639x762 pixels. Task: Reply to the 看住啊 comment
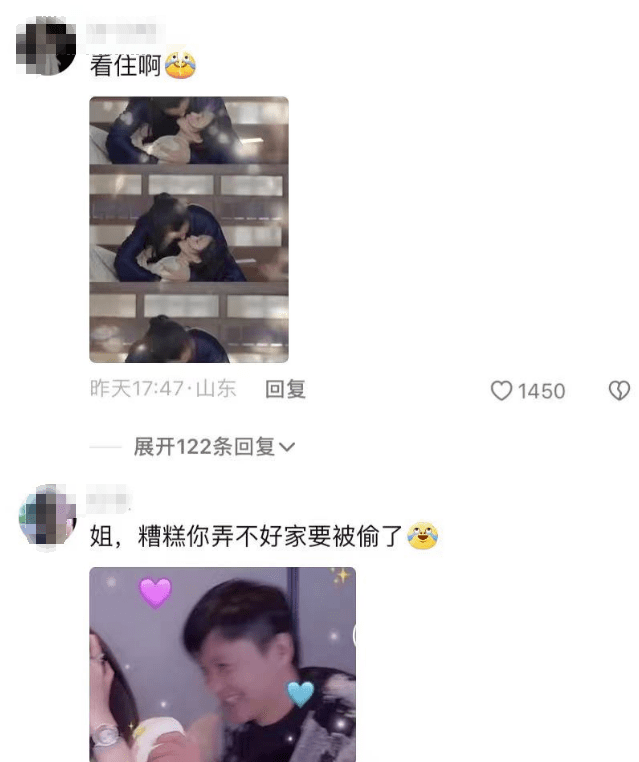click(x=285, y=390)
